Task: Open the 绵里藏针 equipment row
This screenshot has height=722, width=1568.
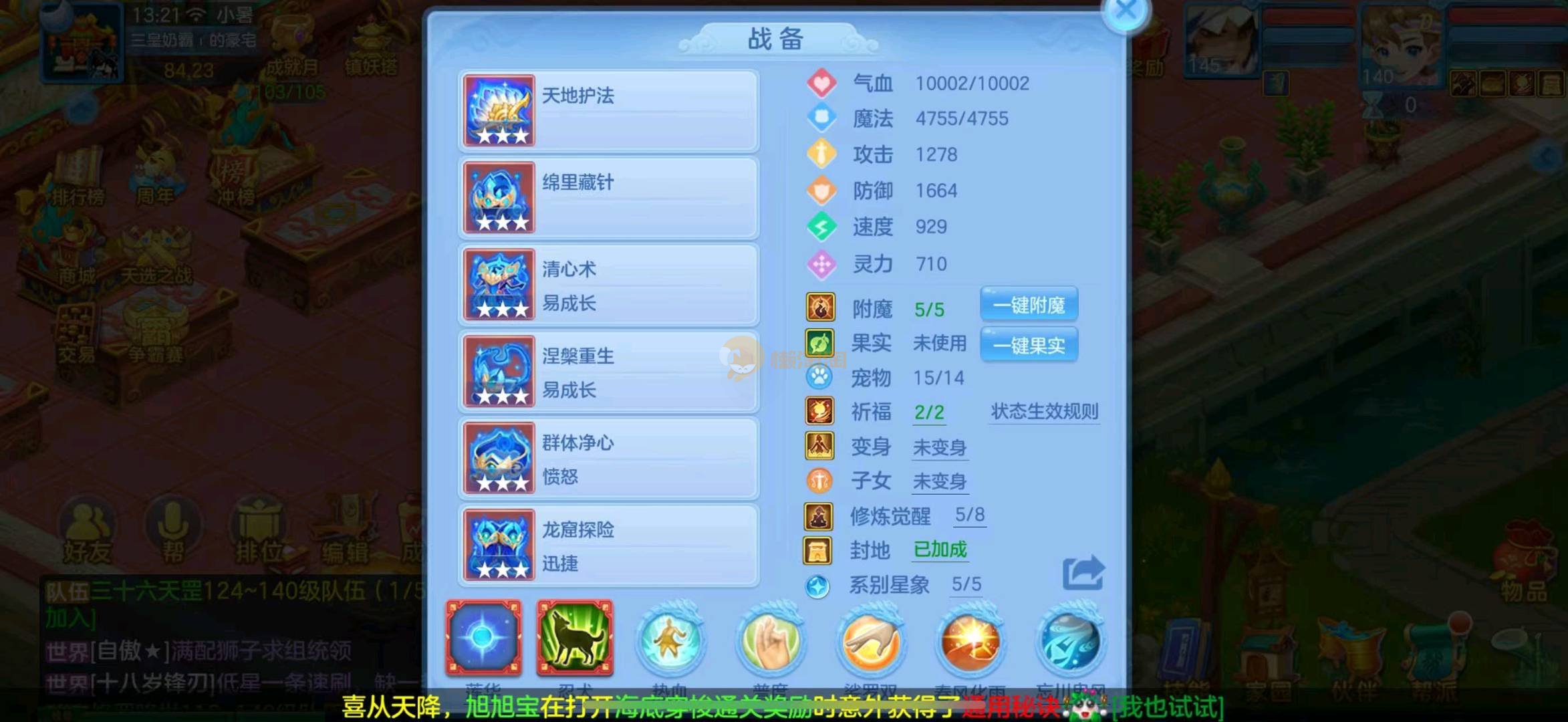Action: click(x=608, y=198)
